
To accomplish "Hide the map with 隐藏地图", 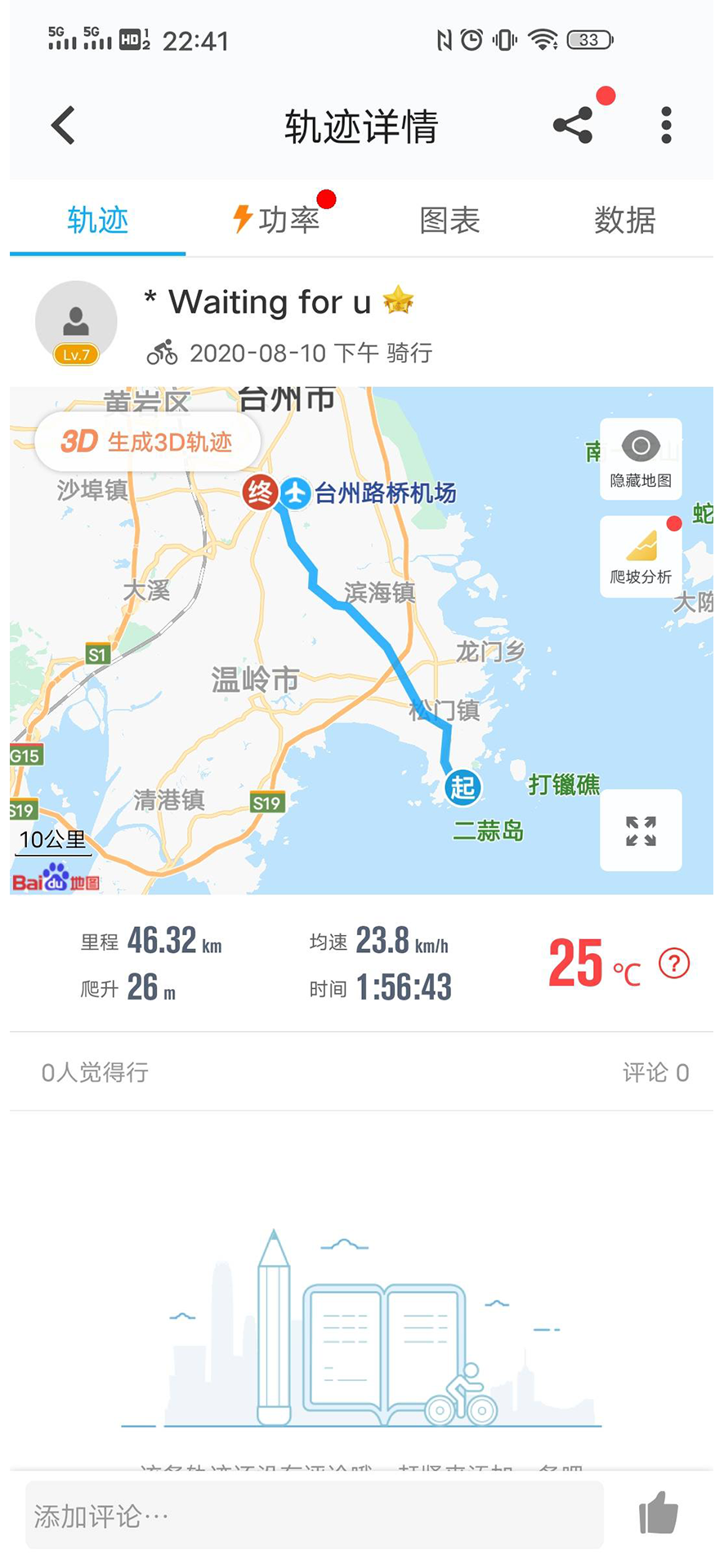I will pyautogui.click(x=641, y=459).
